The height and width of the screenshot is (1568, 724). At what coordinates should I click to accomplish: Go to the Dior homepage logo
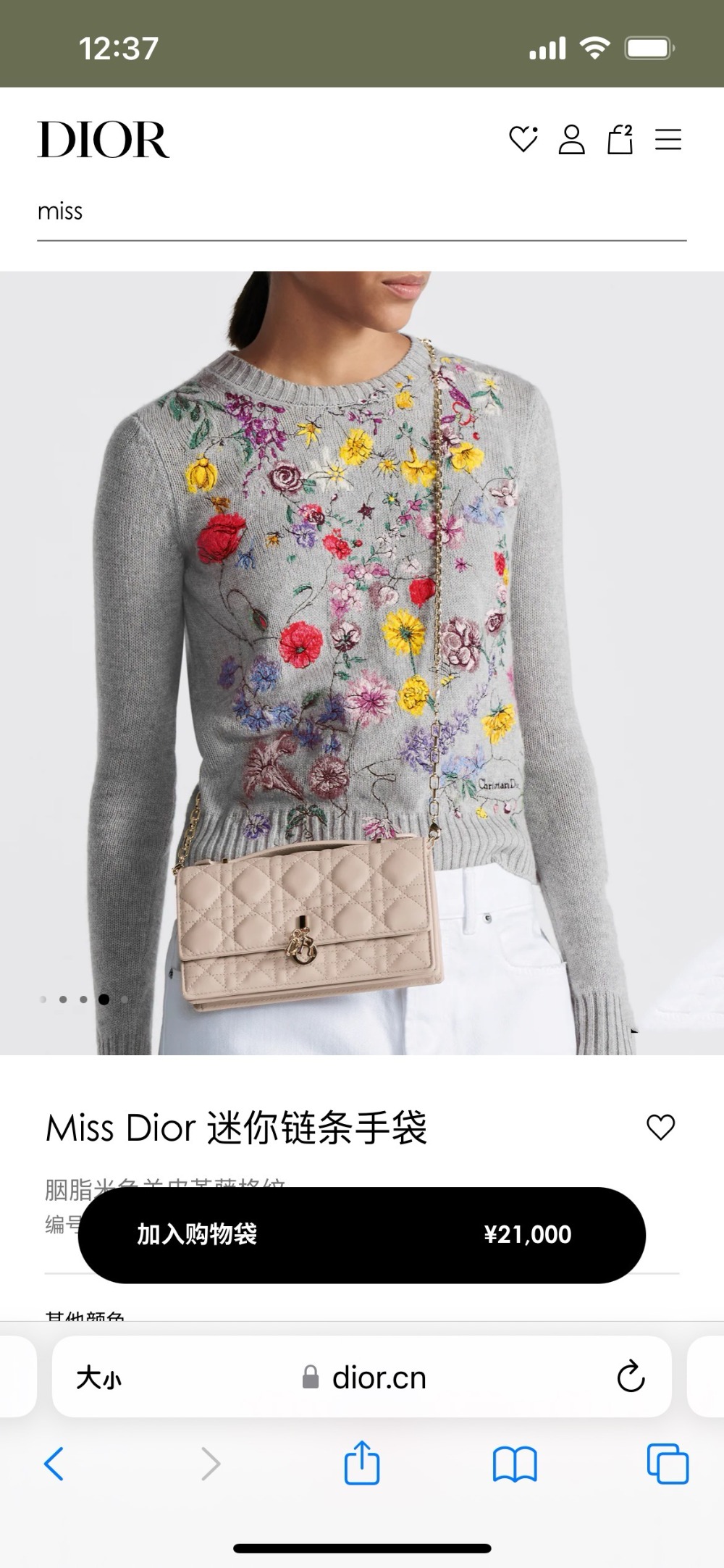pos(104,140)
